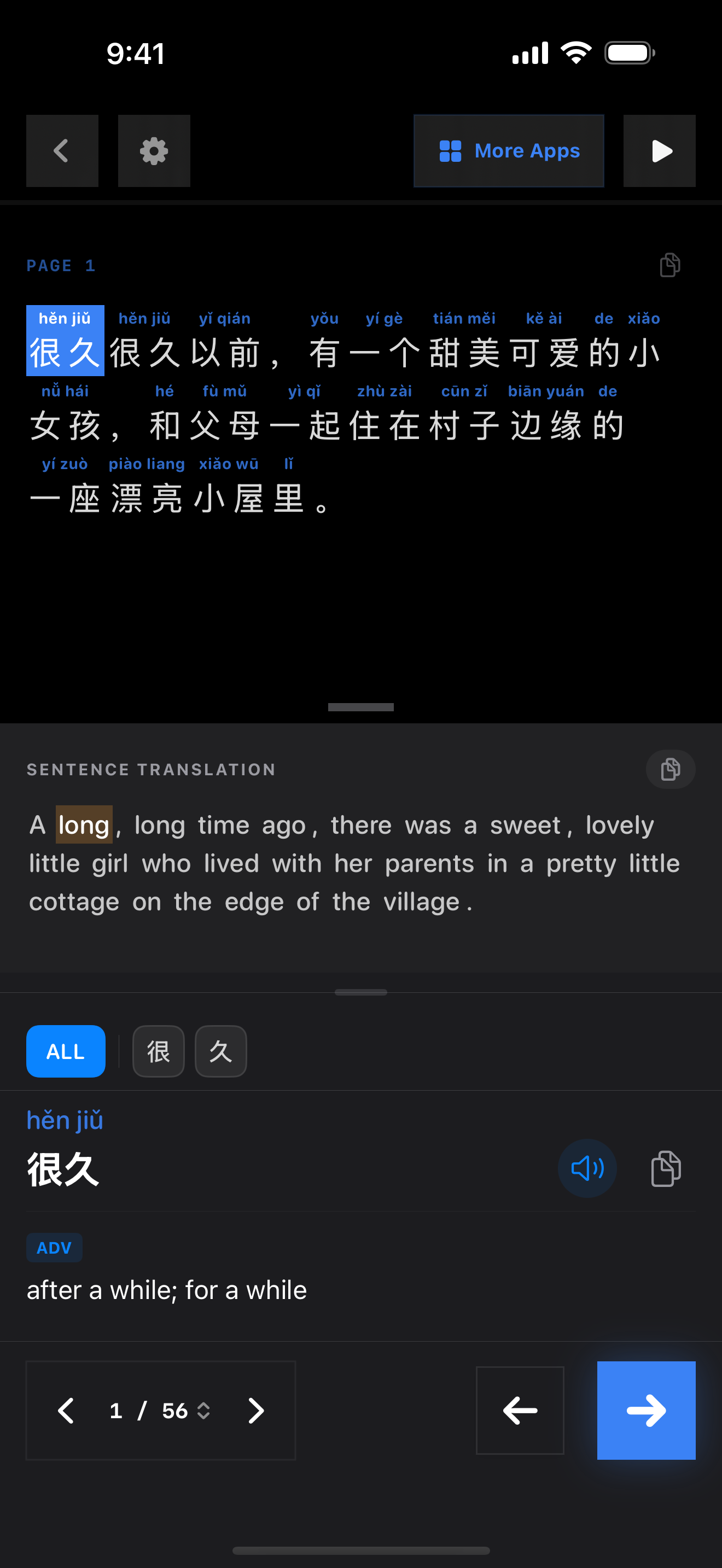722x1568 pixels.
Task: Copy the sentence translation
Action: pos(669,769)
